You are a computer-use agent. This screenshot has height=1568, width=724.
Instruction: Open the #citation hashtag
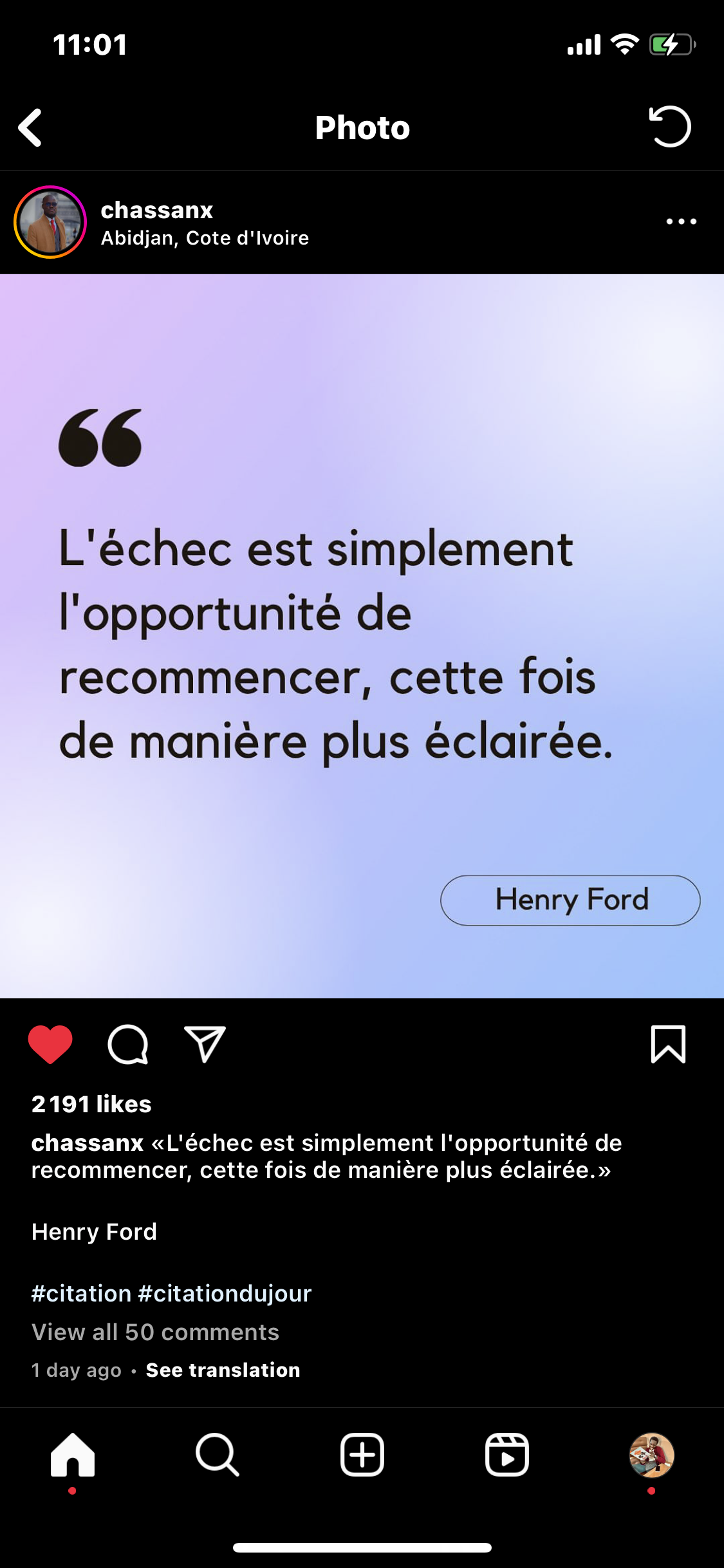pyautogui.click(x=81, y=1293)
